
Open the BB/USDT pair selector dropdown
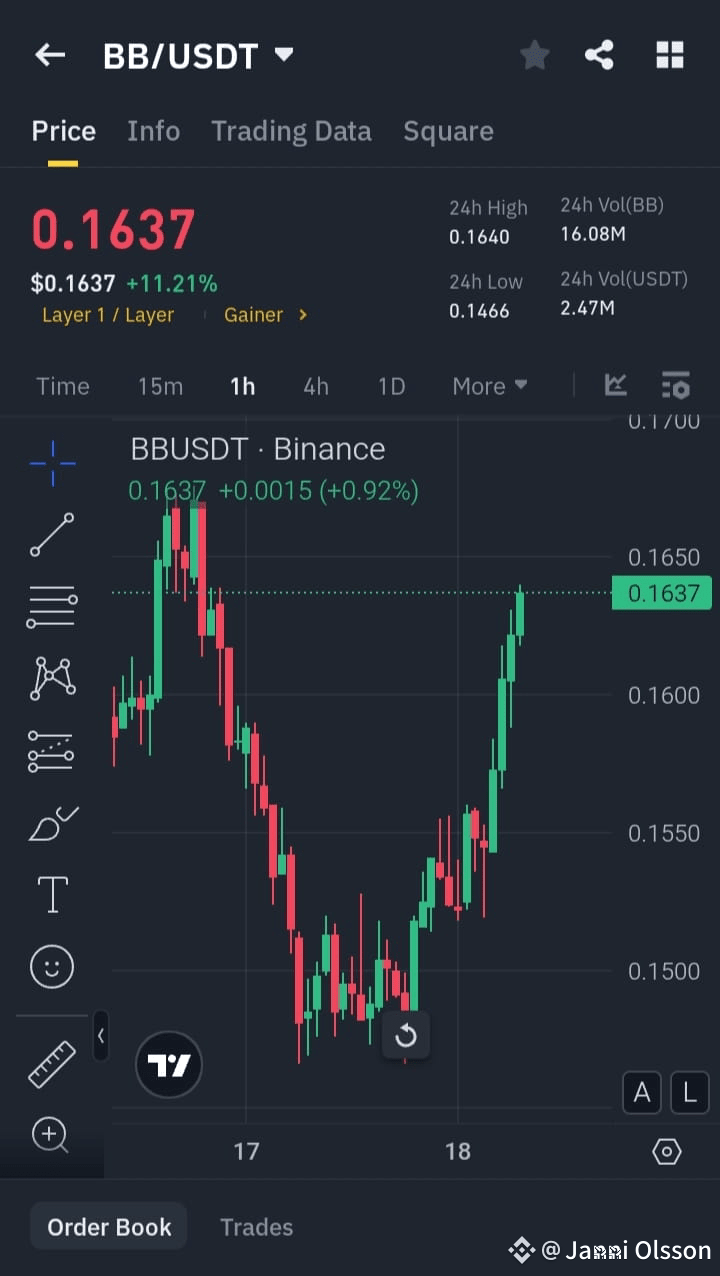[x=198, y=55]
